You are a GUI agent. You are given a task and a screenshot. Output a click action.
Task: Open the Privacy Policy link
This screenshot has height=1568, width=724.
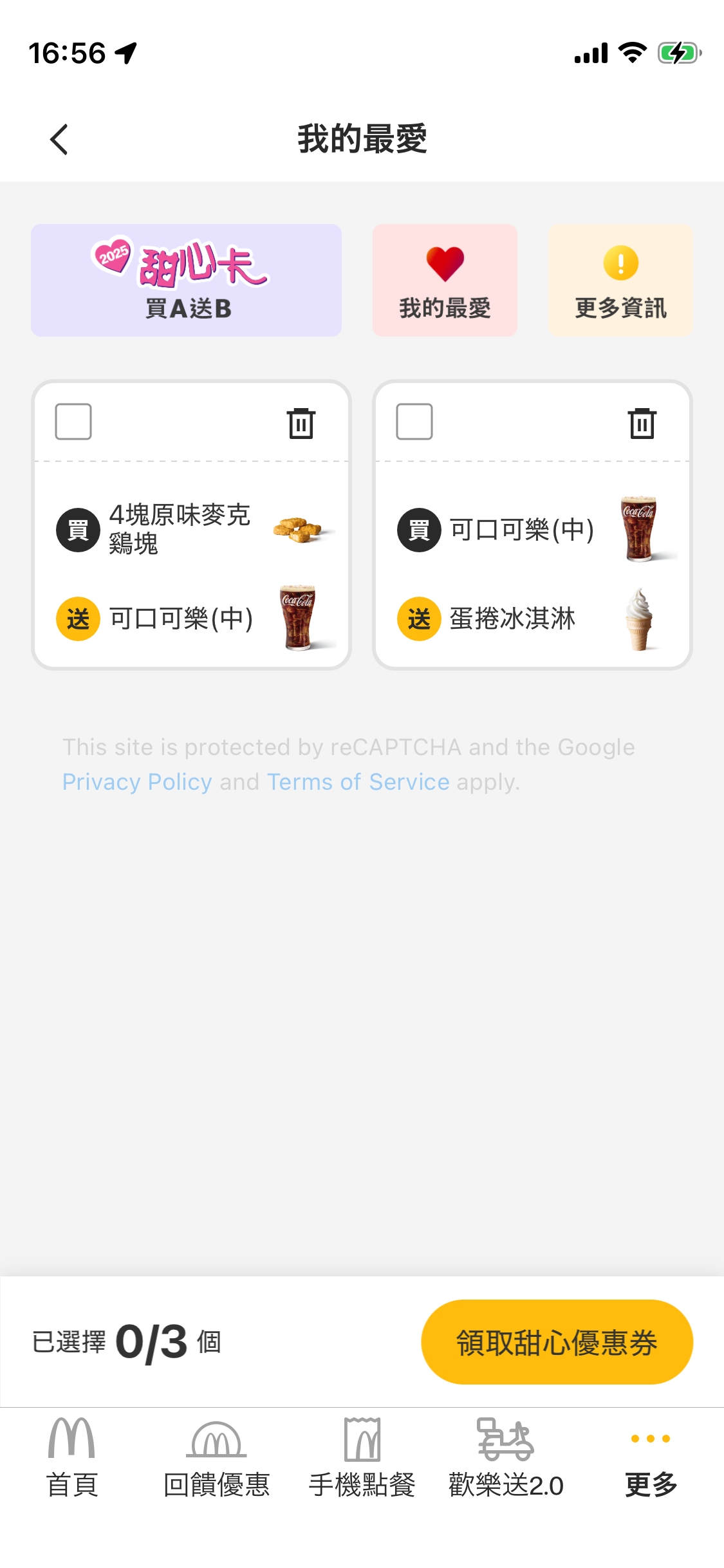point(137,782)
